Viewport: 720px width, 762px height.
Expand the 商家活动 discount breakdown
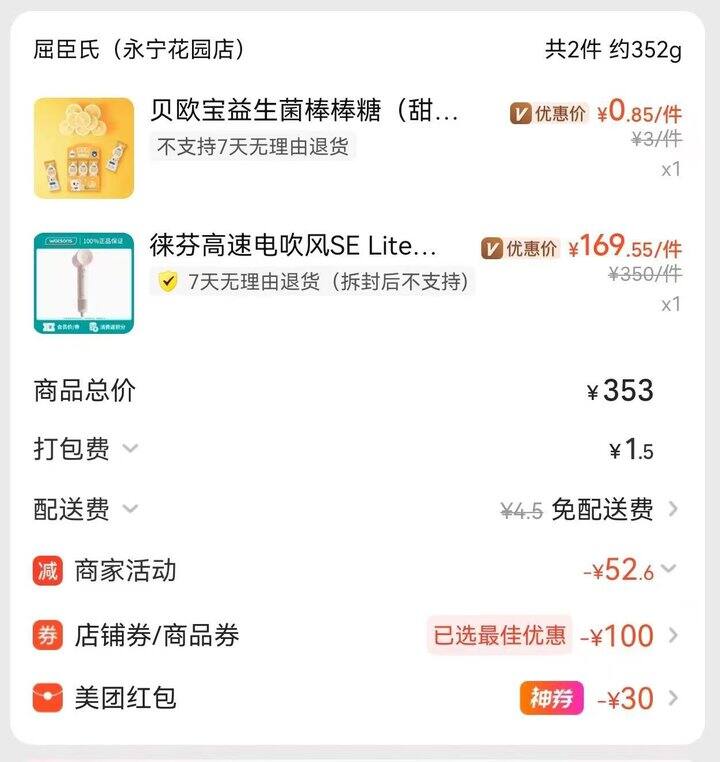pyautogui.click(x=669, y=569)
